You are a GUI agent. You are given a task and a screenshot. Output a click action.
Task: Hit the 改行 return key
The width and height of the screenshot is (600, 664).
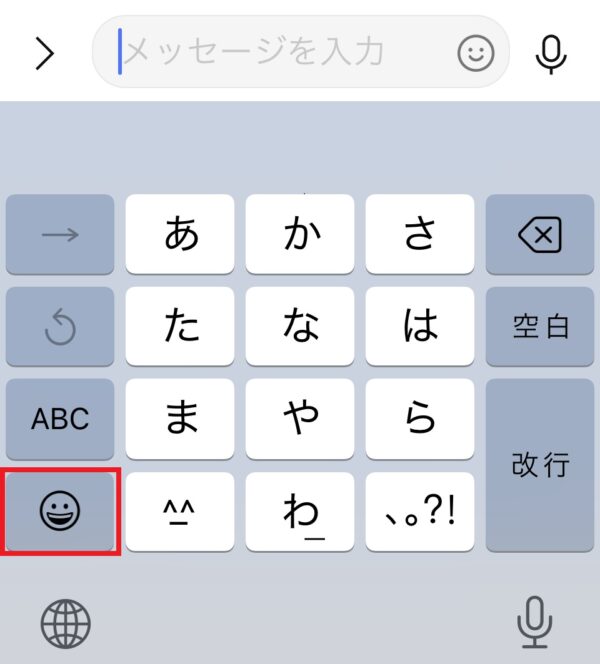(540, 465)
